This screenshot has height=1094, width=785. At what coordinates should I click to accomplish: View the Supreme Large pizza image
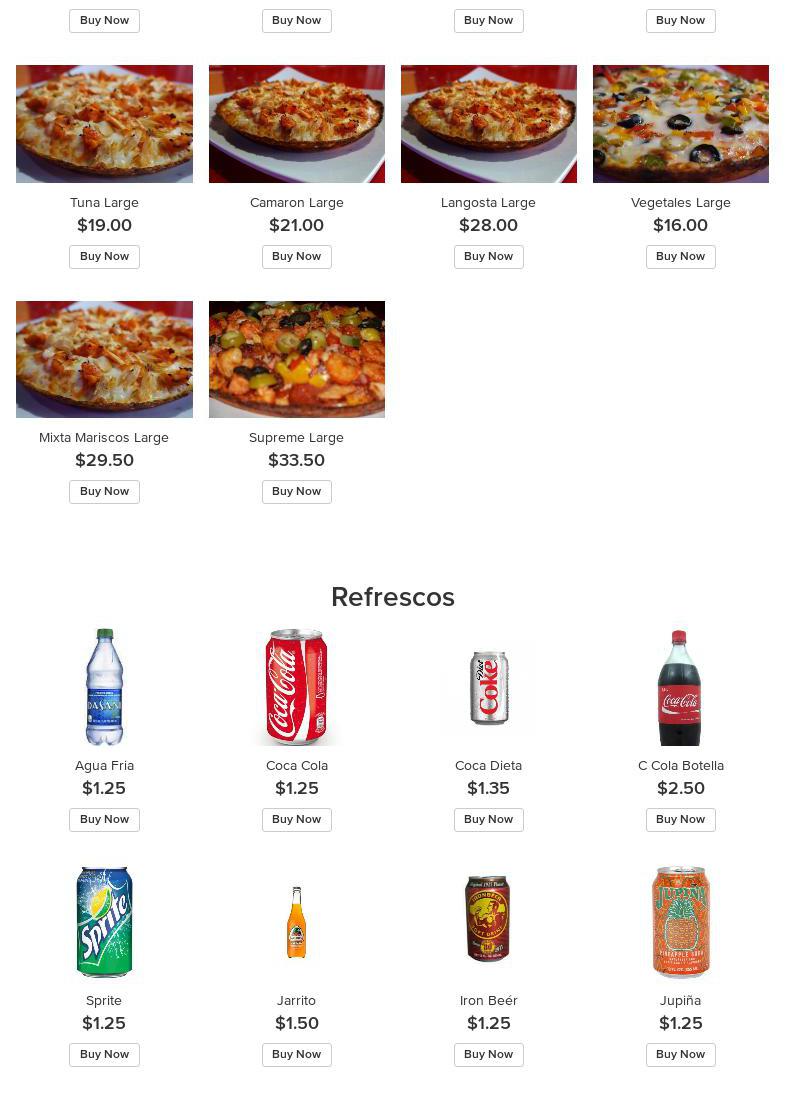click(296, 359)
